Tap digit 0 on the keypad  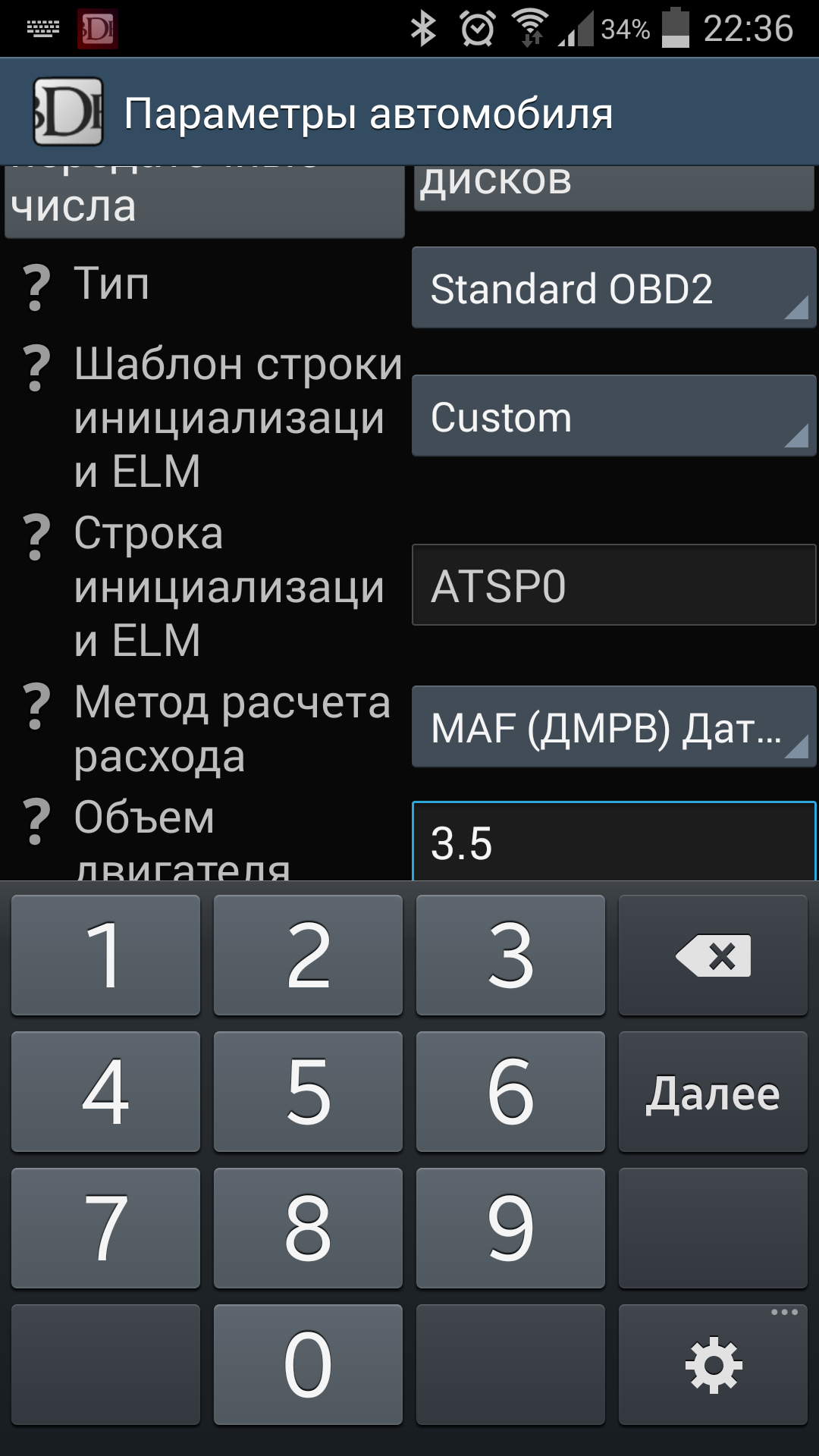[308, 1364]
